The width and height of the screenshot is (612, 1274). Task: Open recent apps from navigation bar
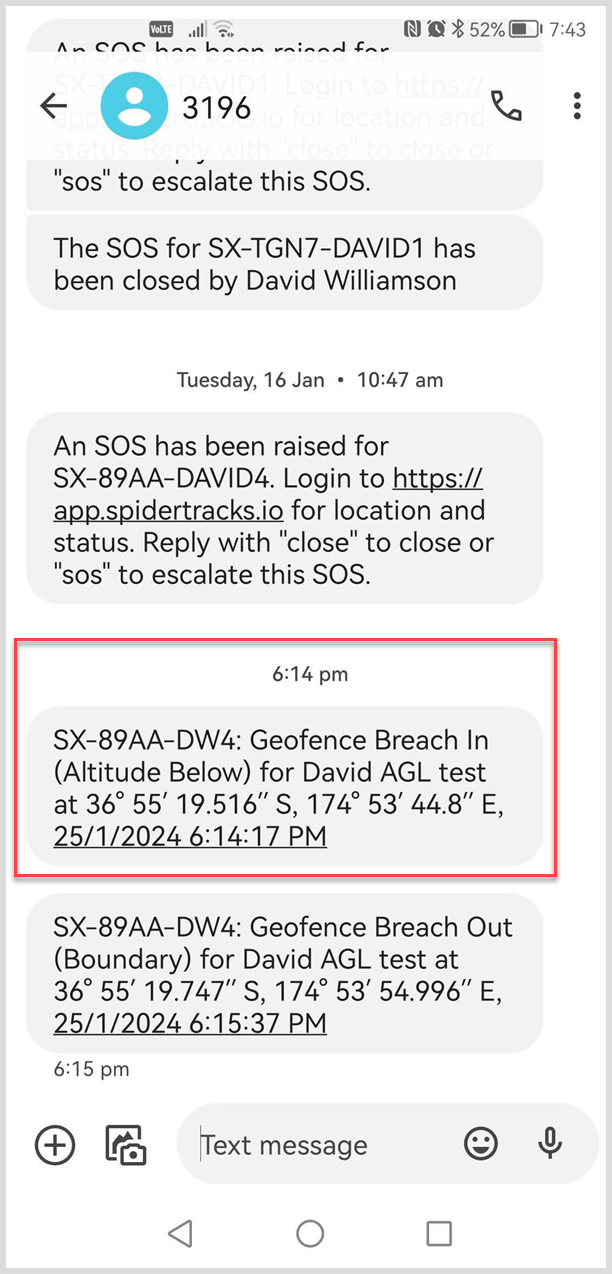tap(439, 1233)
